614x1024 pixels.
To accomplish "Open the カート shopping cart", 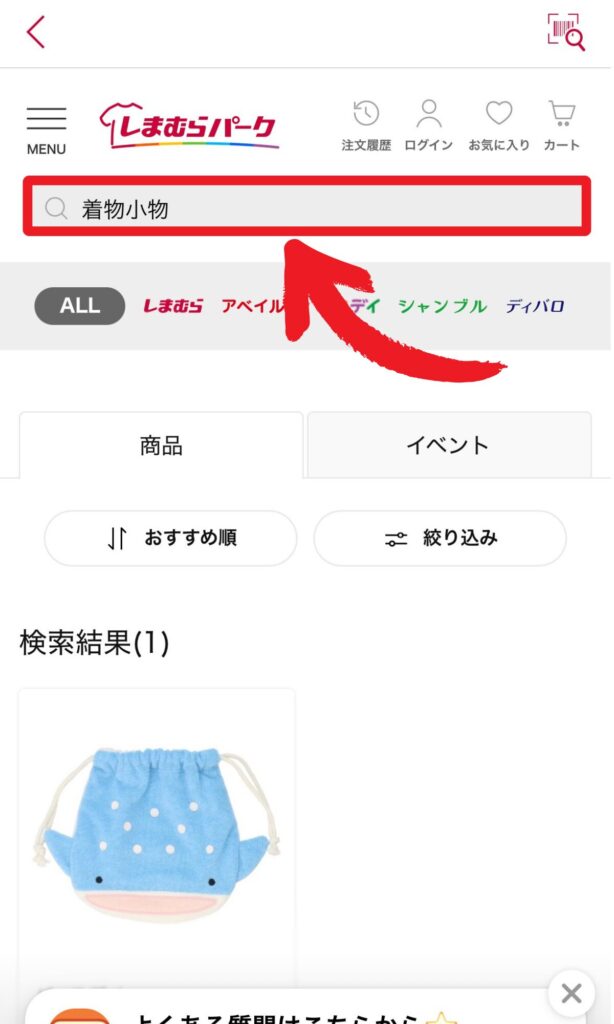I will pos(561,126).
